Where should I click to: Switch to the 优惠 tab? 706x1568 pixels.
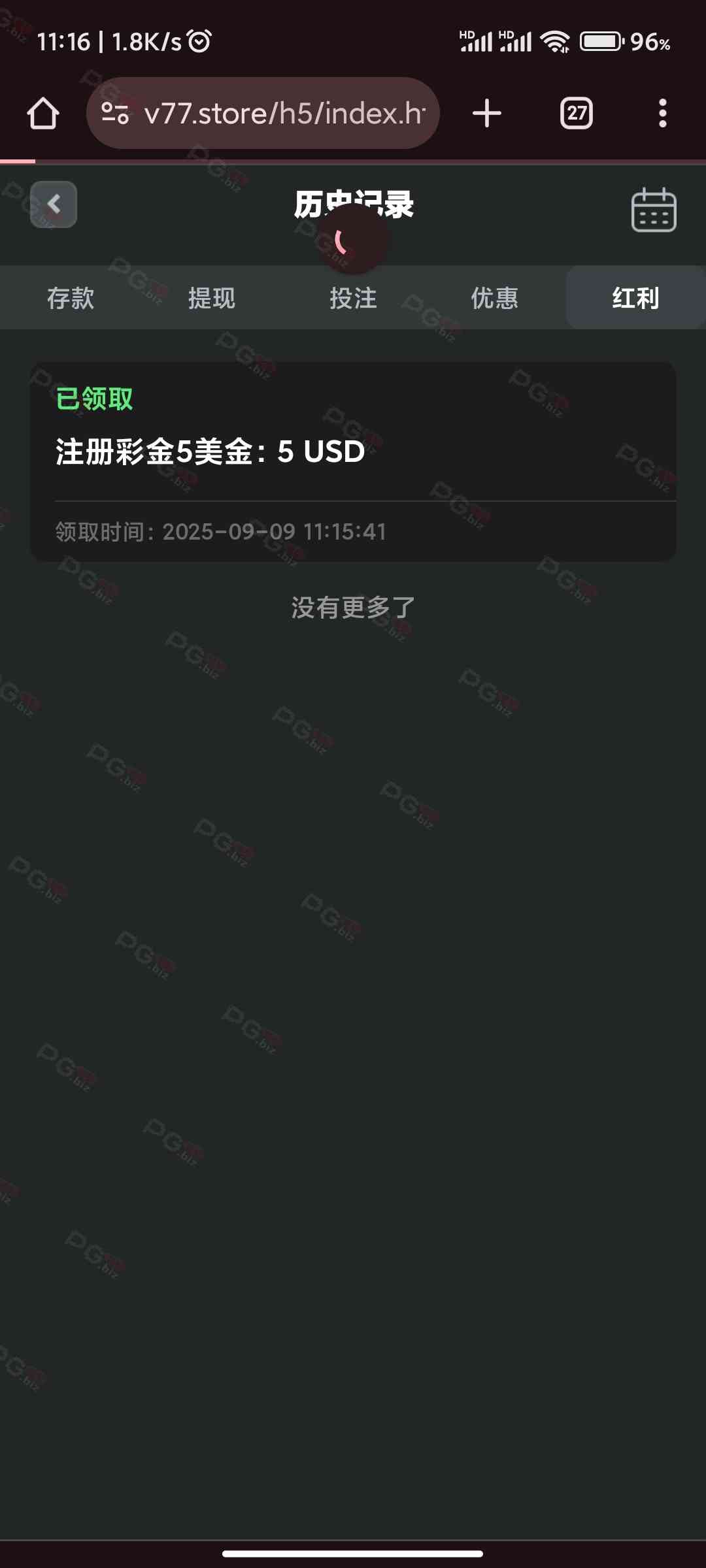(x=494, y=298)
